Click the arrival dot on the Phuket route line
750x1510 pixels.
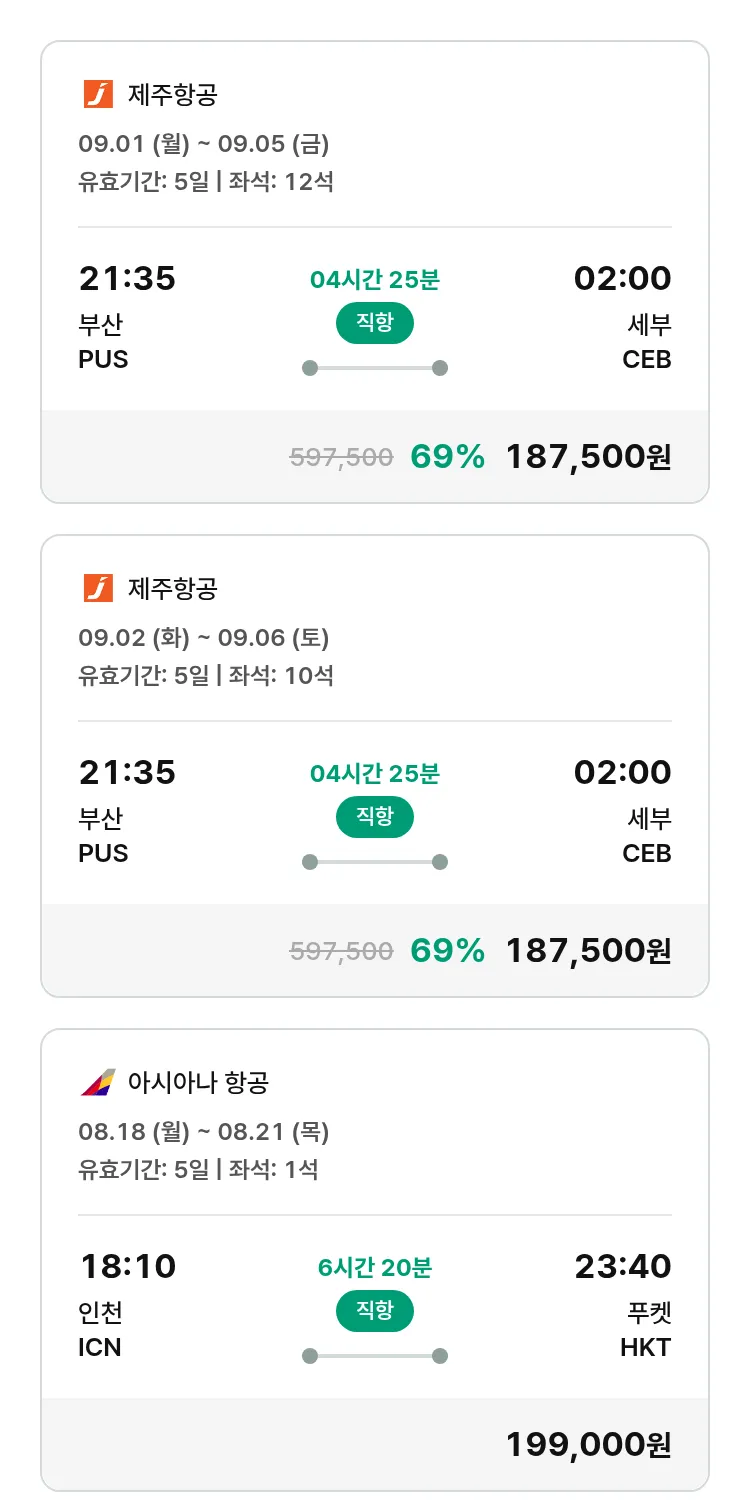(439, 1355)
